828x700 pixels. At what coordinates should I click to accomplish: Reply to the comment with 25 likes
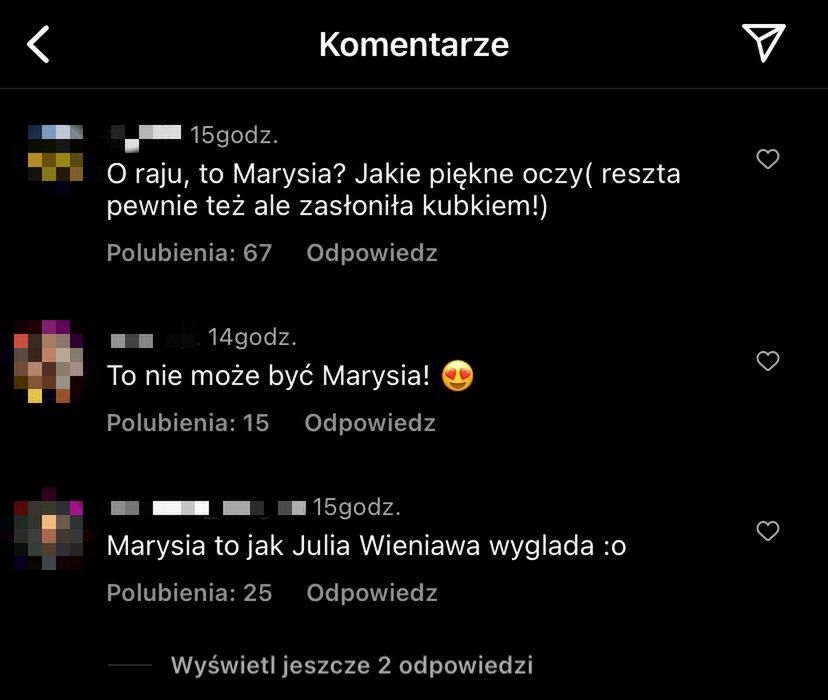pyautogui.click(x=372, y=593)
